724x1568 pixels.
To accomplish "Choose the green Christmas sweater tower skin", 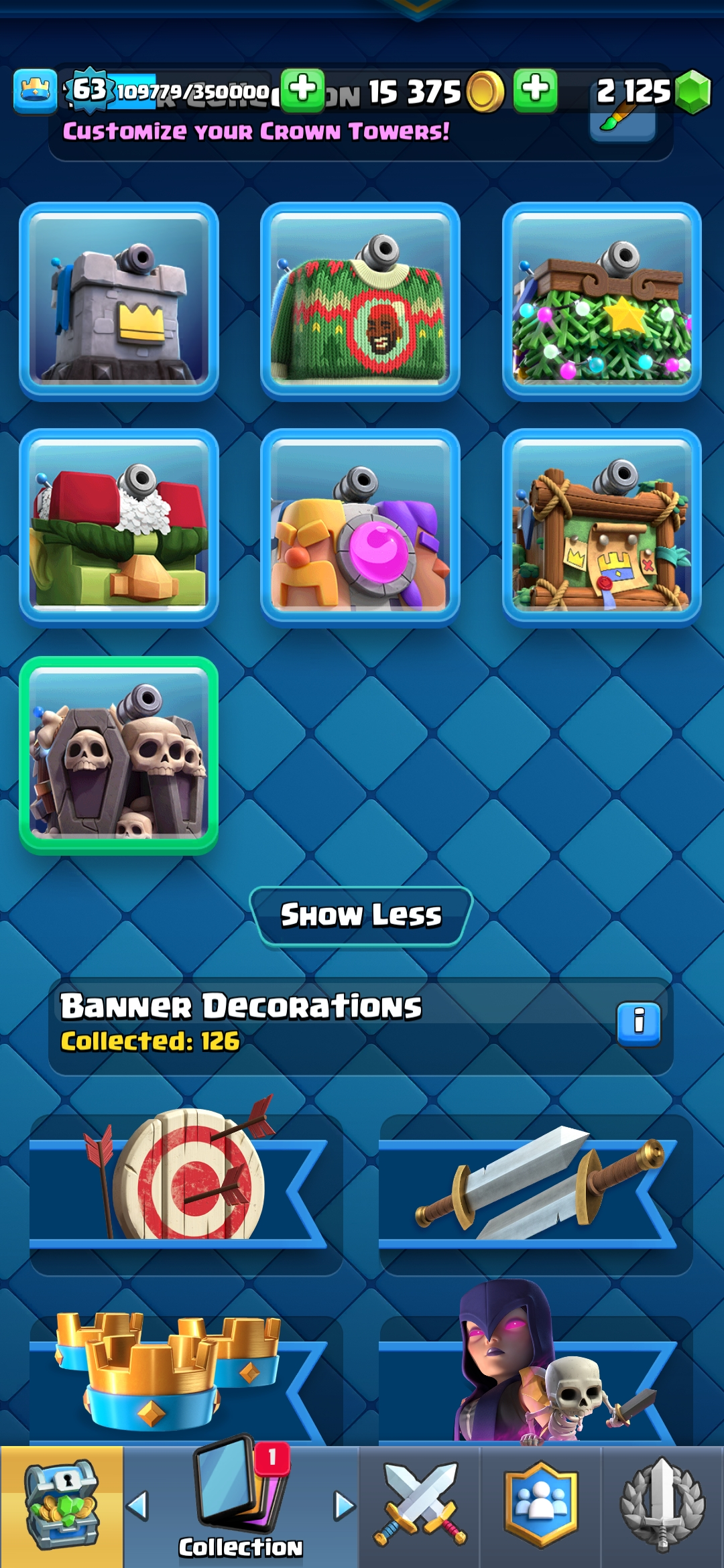I will (360, 301).
